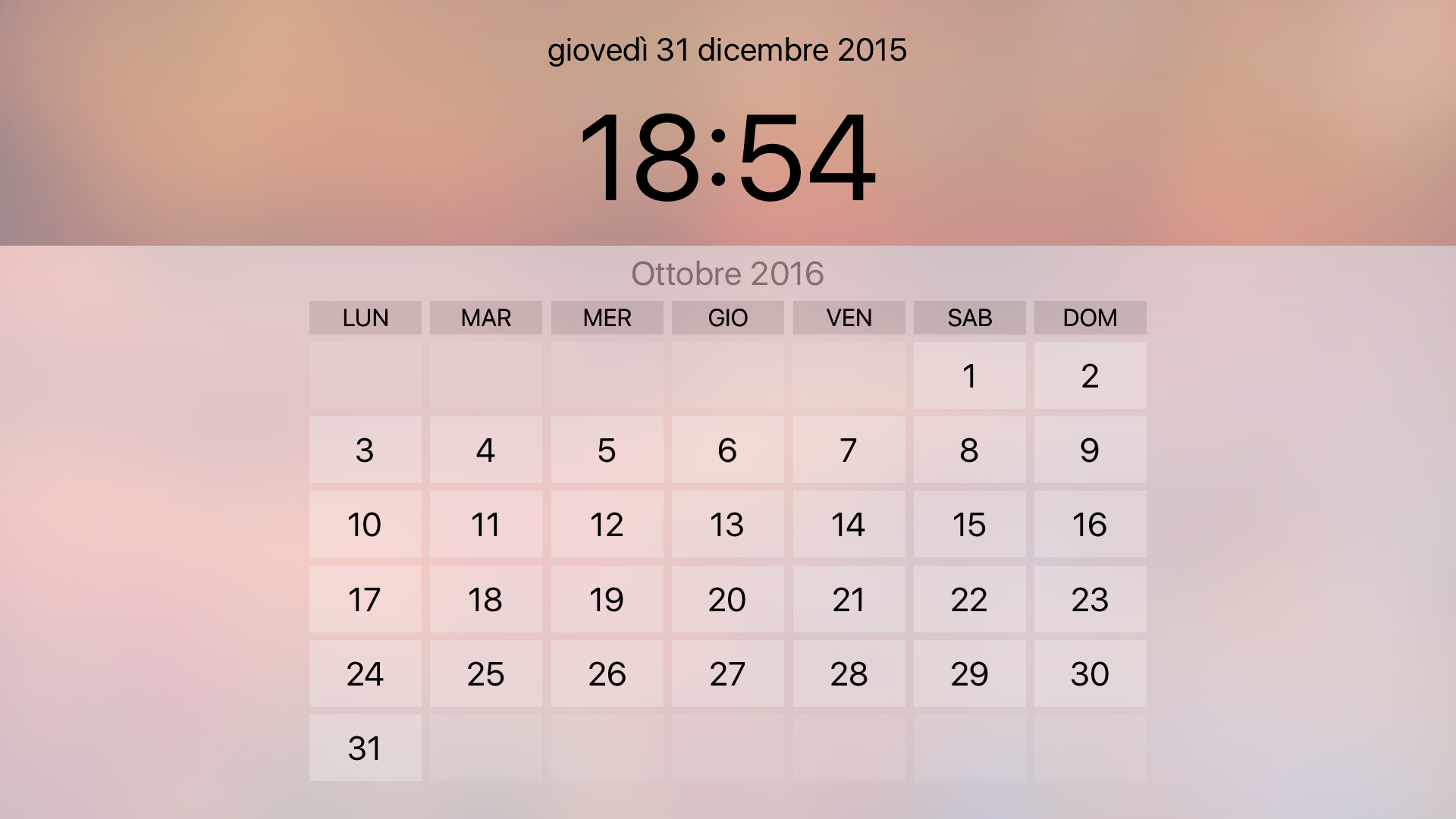Tap day 14 in the month grid
The width and height of the screenshot is (1456, 819).
click(x=849, y=524)
